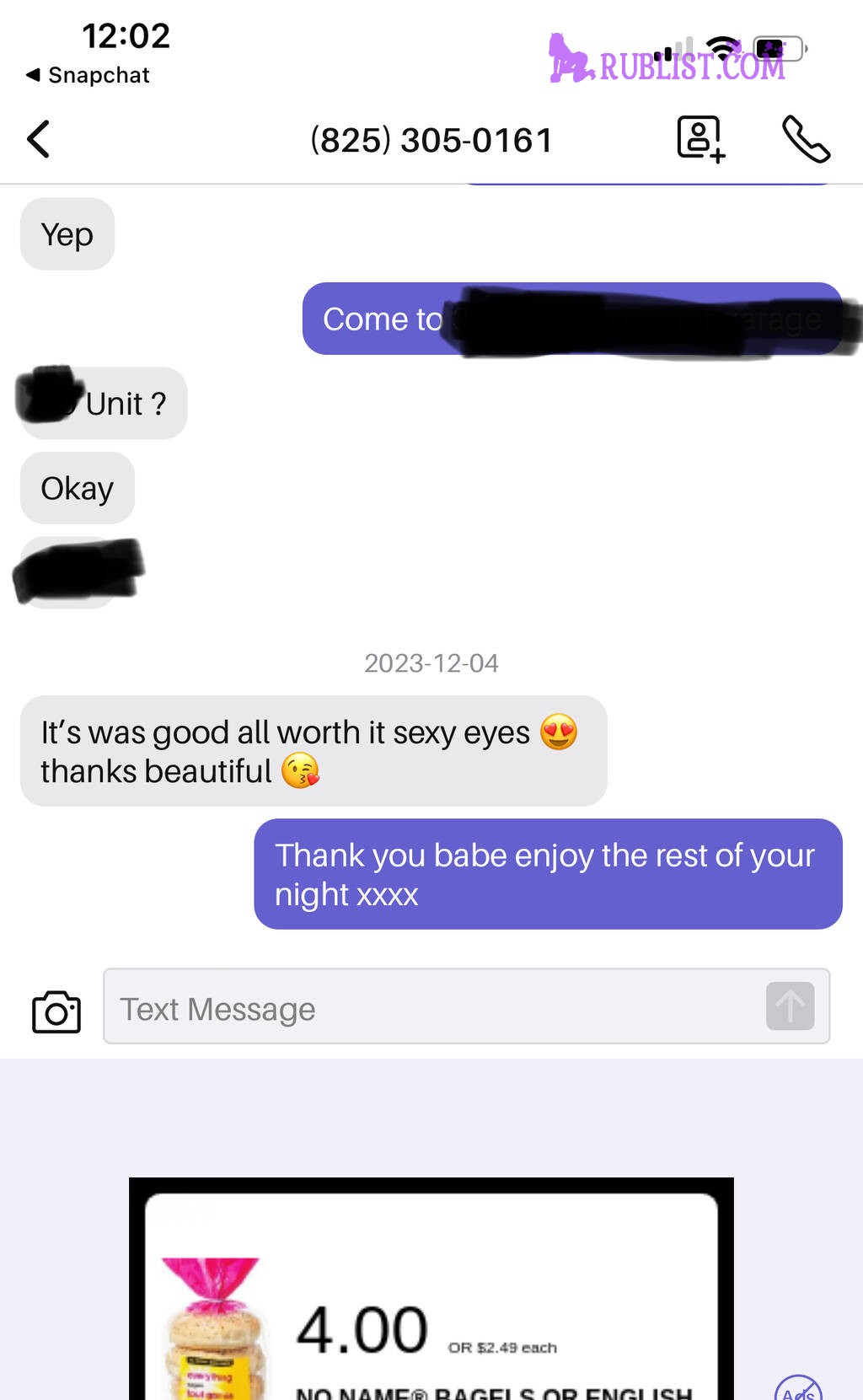Open the camera to attach a photo
The height and width of the screenshot is (1400, 863).
[56, 1011]
